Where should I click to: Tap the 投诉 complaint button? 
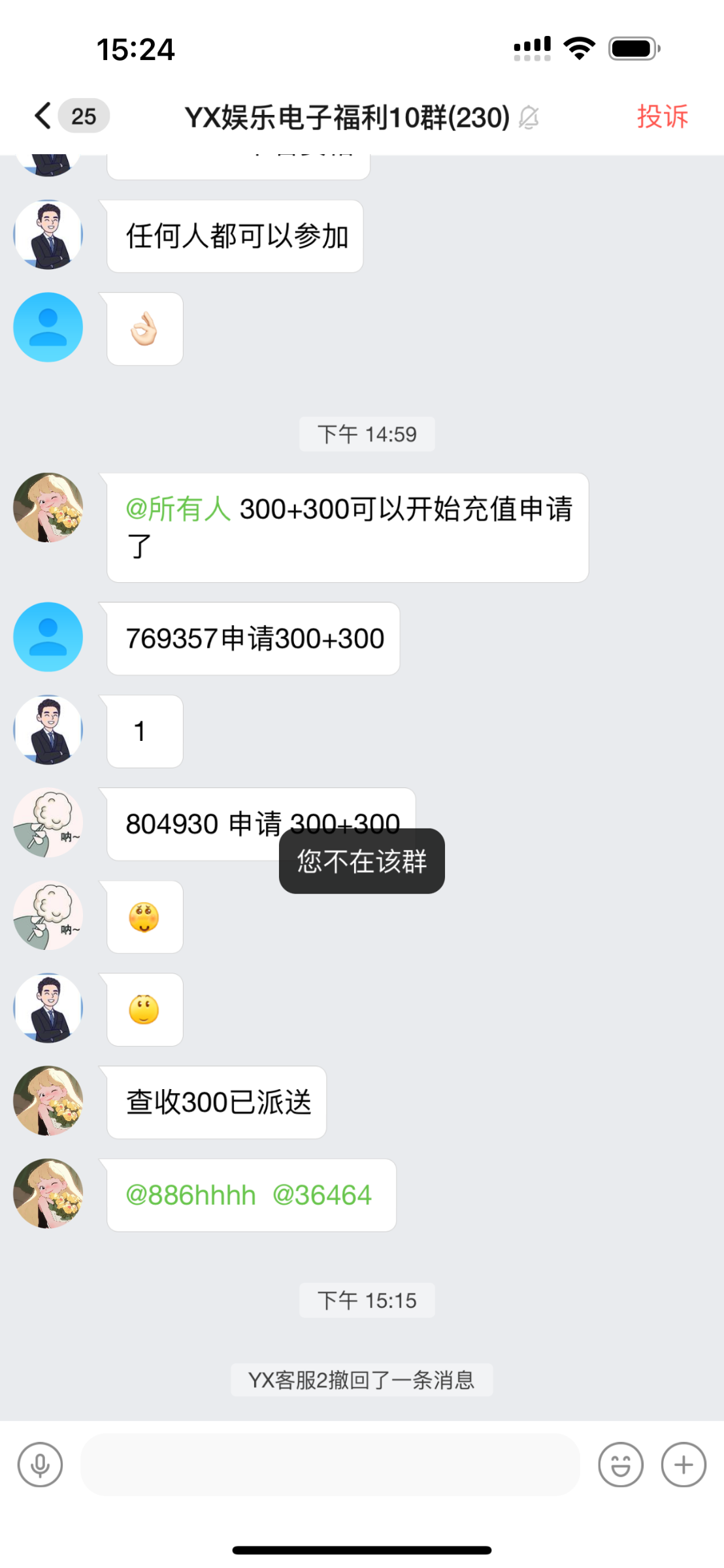(661, 116)
